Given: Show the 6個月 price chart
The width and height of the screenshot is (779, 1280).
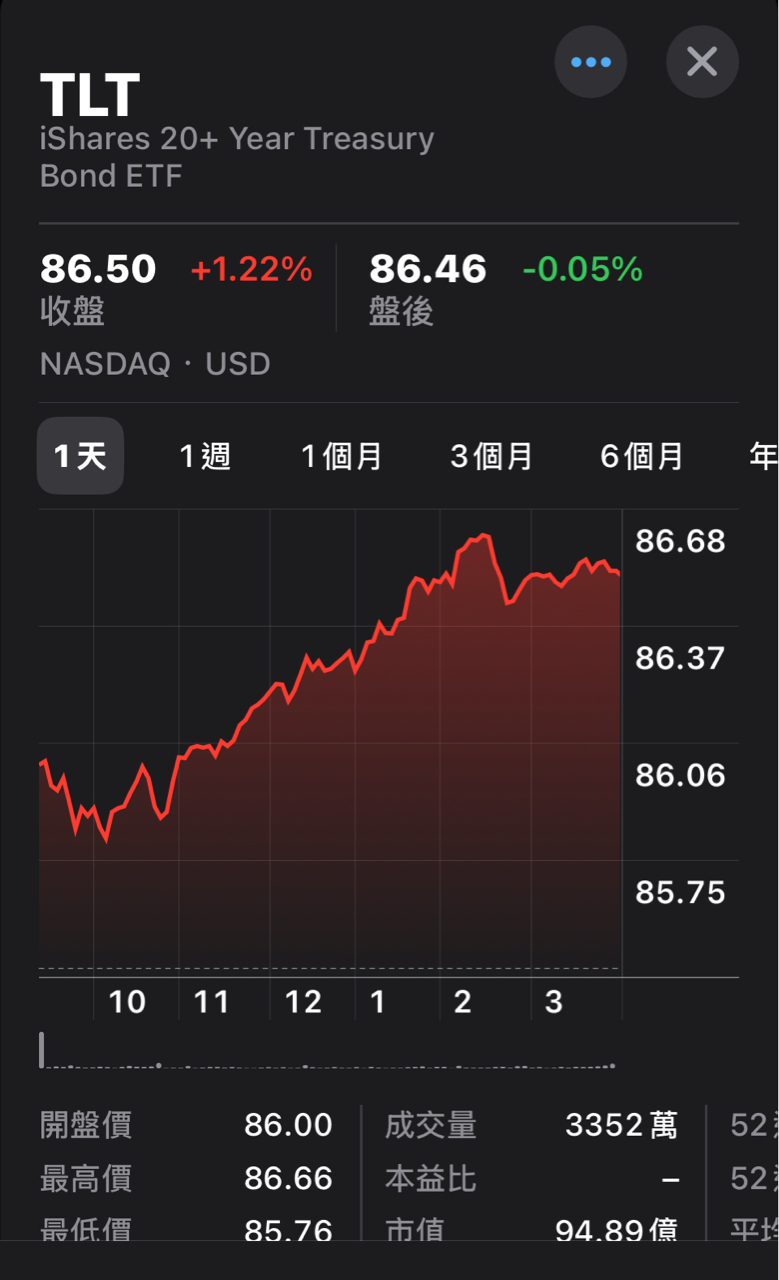Looking at the screenshot, I should tap(641, 456).
